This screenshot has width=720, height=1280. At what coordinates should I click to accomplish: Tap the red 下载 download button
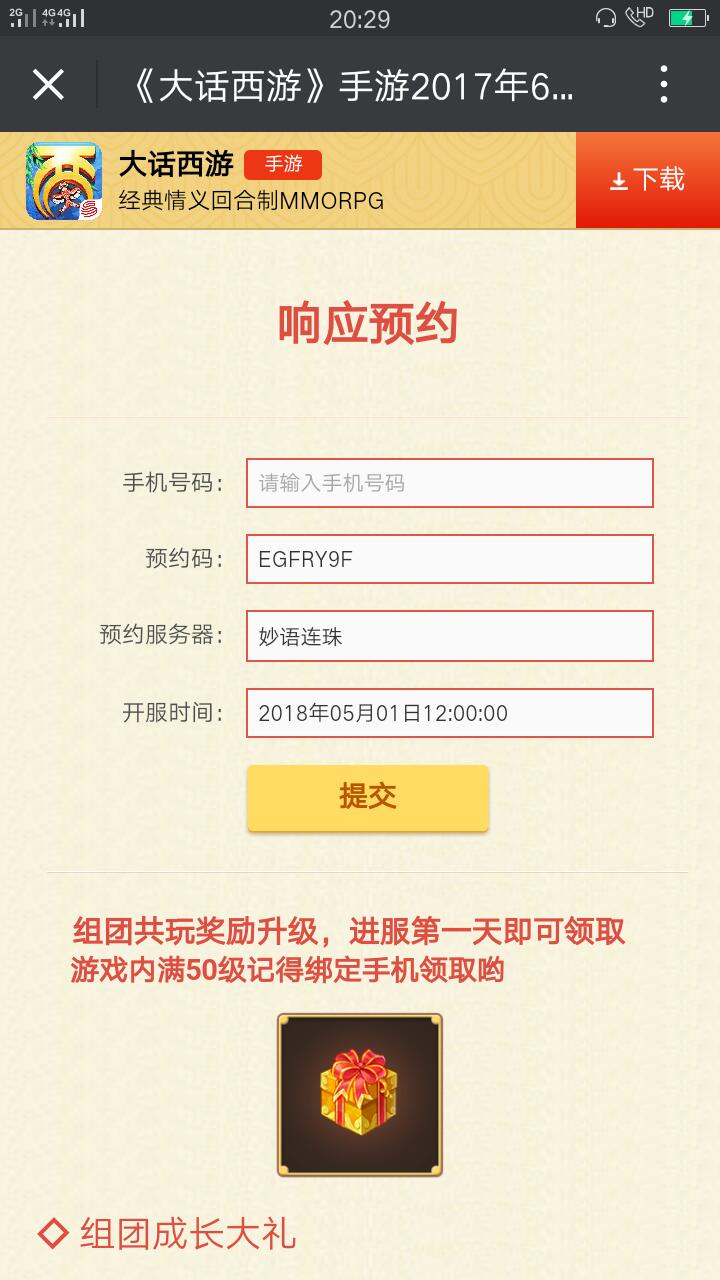click(648, 180)
